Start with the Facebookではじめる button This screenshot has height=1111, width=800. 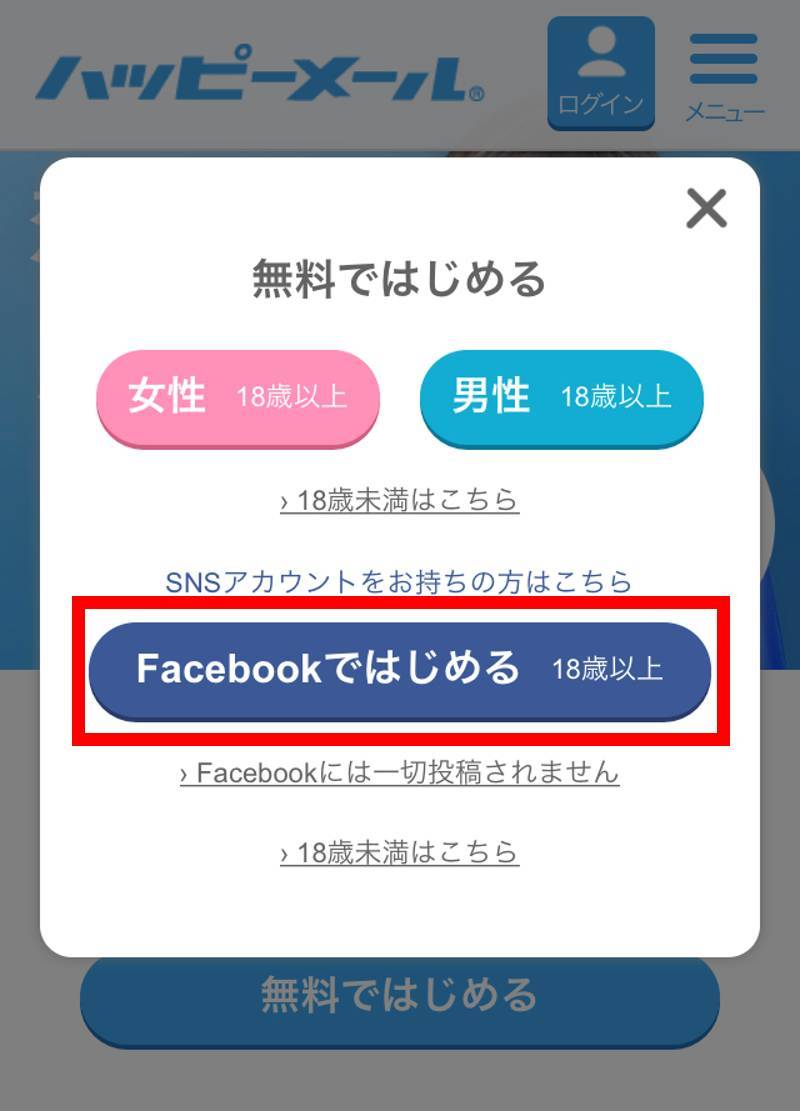coord(400,670)
